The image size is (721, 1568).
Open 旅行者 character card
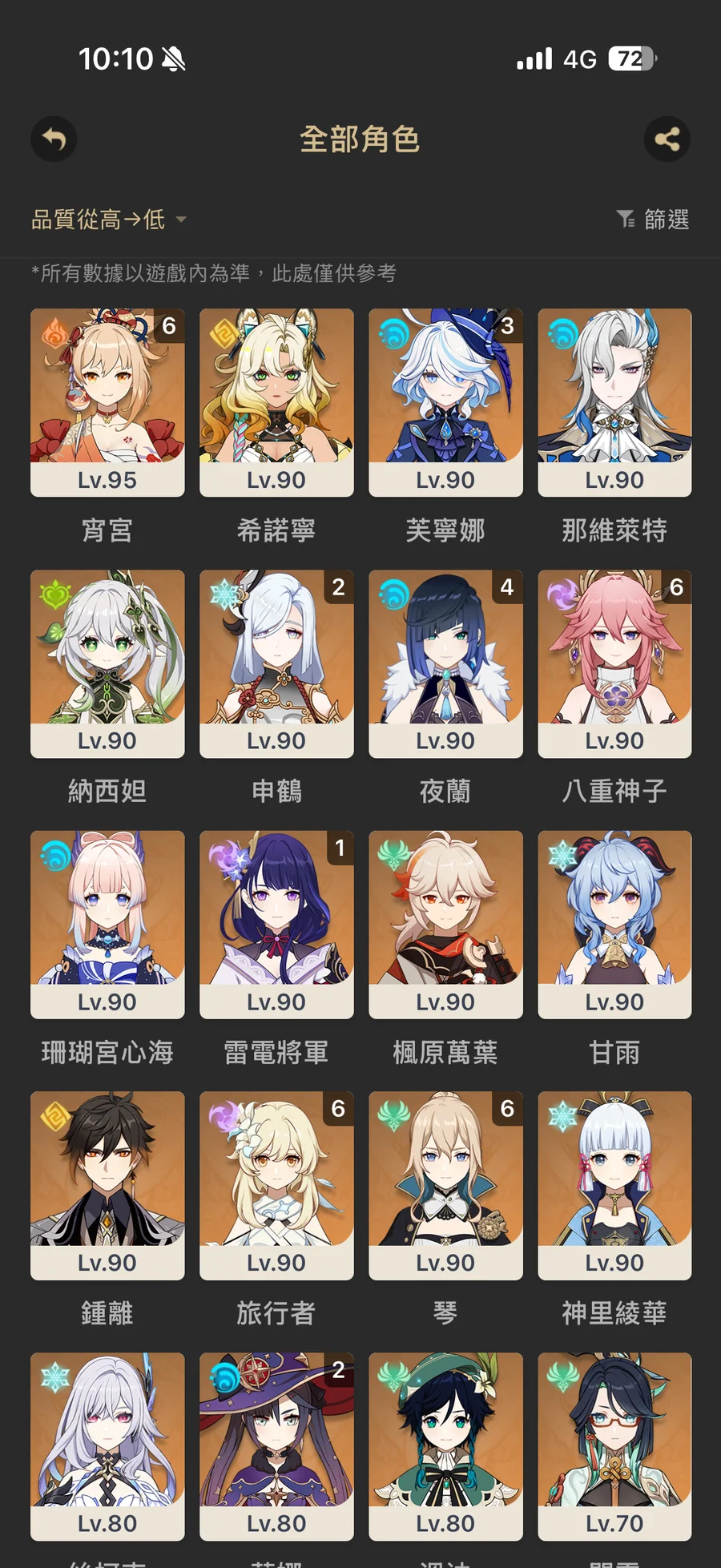pos(276,1185)
